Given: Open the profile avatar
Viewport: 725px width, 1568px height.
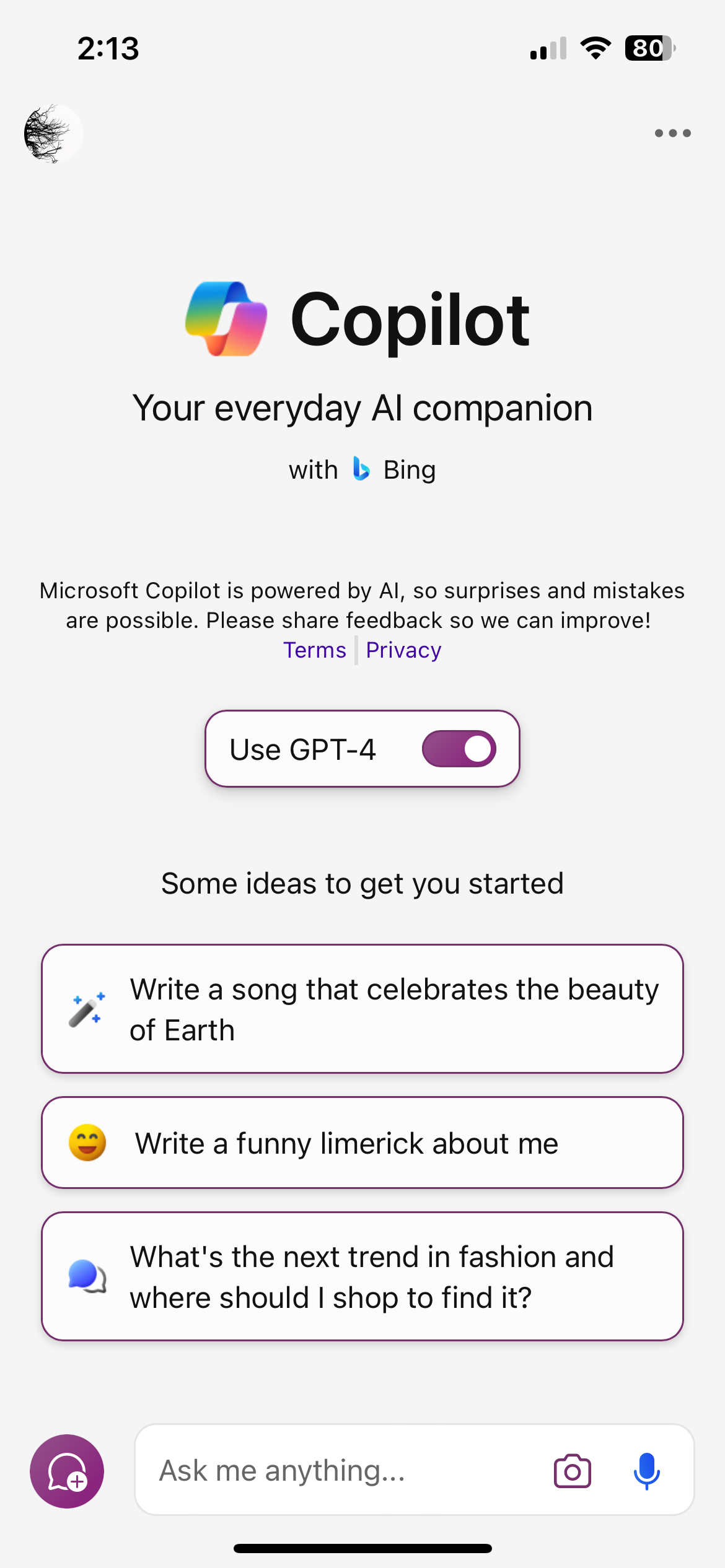Looking at the screenshot, I should (53, 134).
